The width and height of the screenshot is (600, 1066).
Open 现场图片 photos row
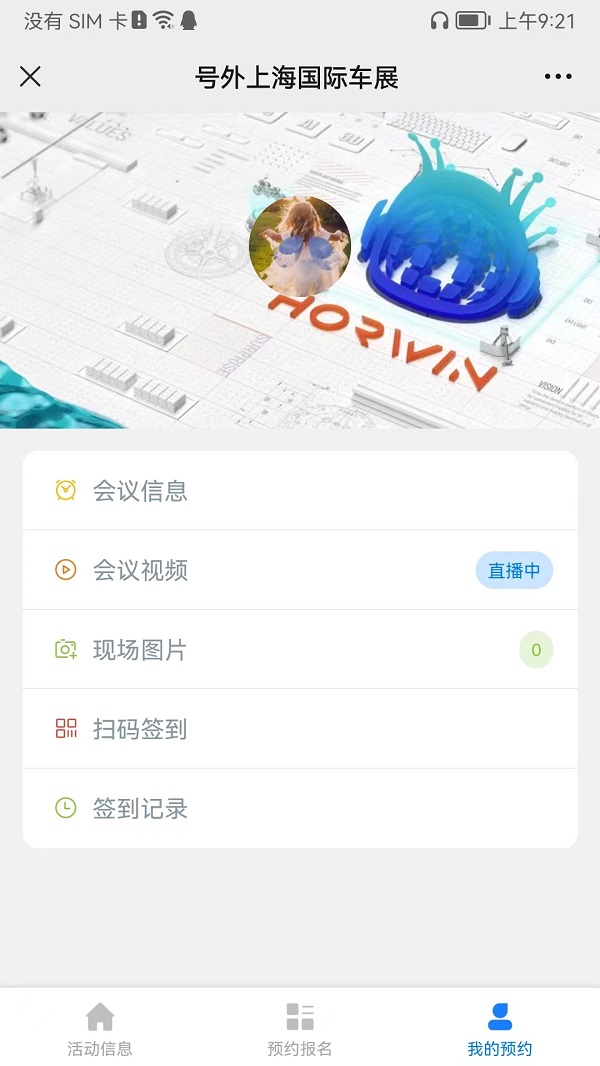click(300, 650)
